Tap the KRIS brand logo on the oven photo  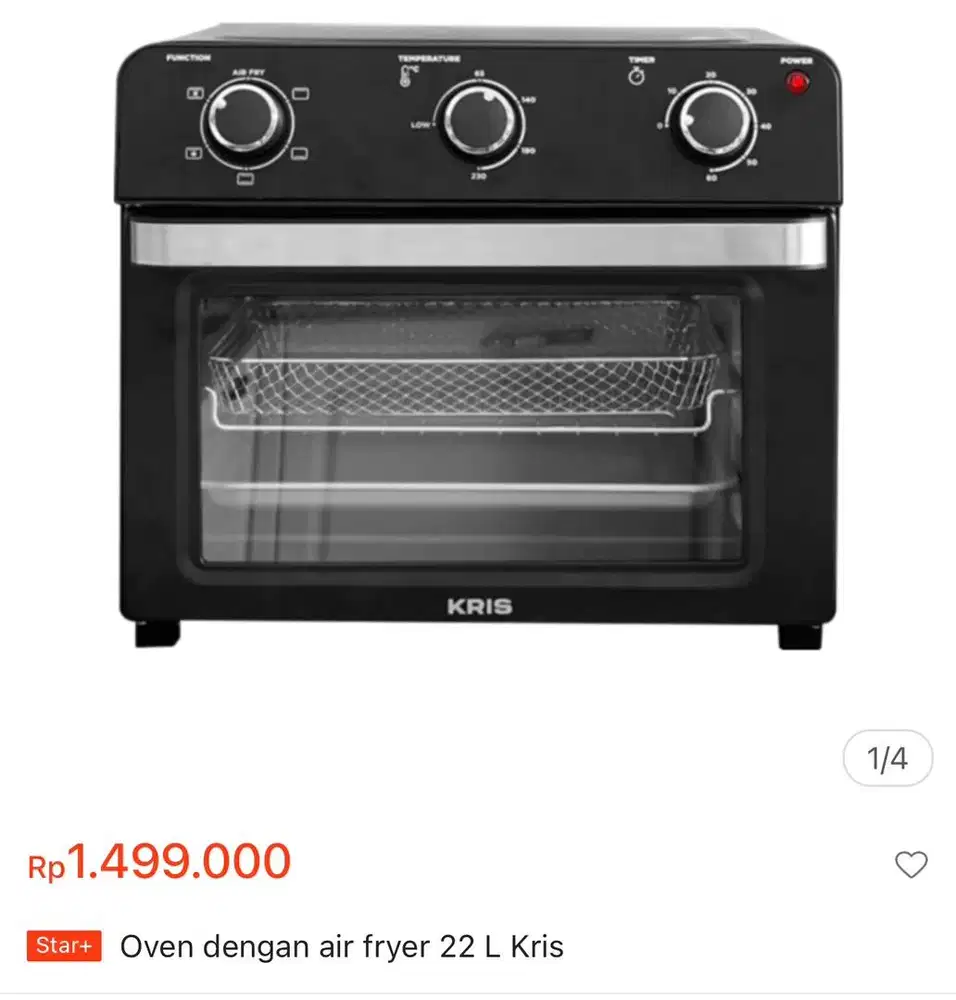[478, 605]
